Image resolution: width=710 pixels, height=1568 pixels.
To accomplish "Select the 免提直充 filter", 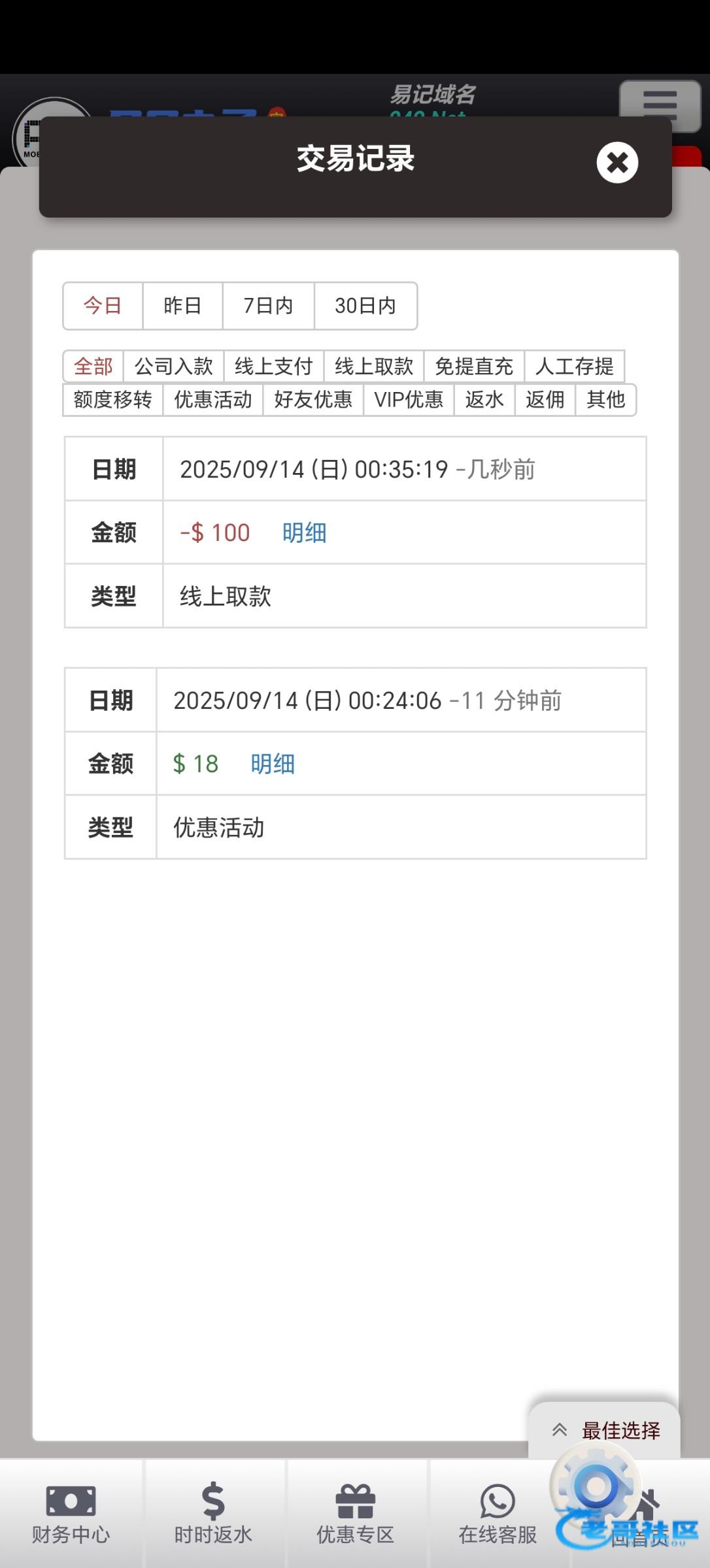I will point(473,366).
